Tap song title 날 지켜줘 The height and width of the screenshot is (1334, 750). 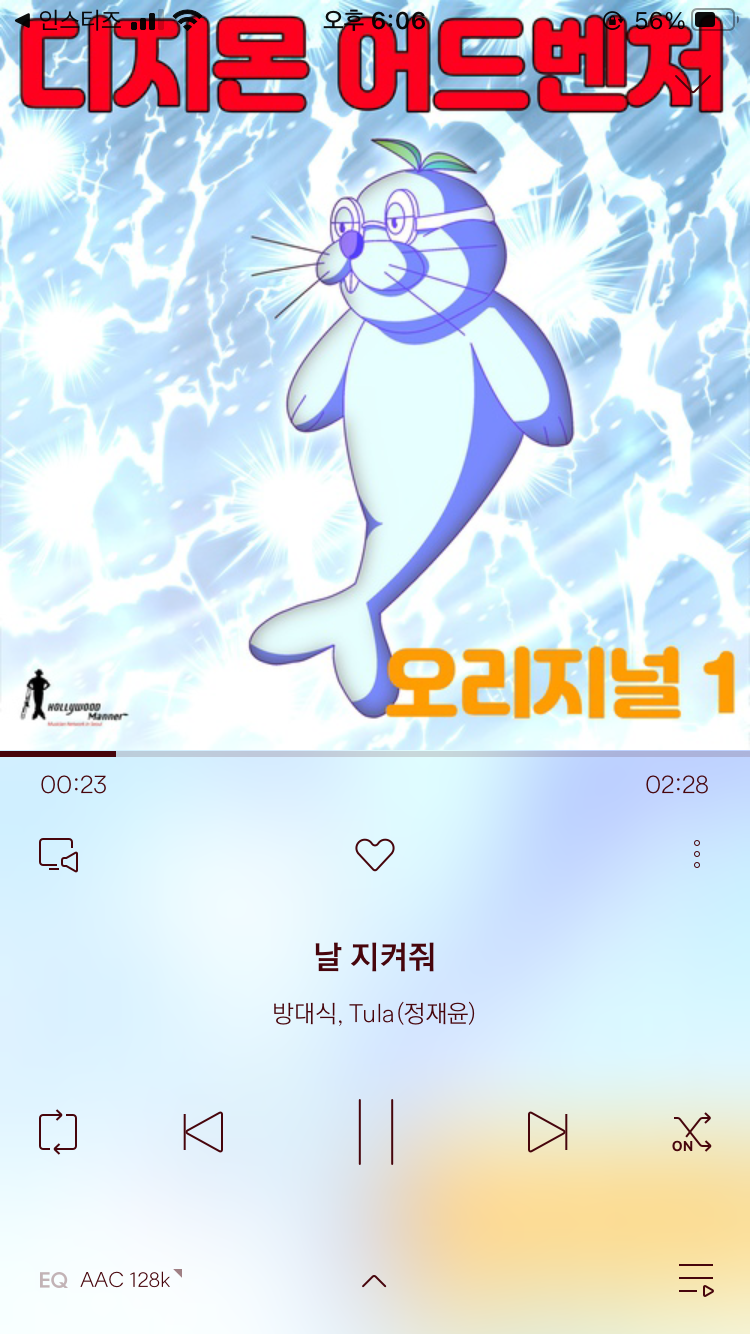[375, 956]
